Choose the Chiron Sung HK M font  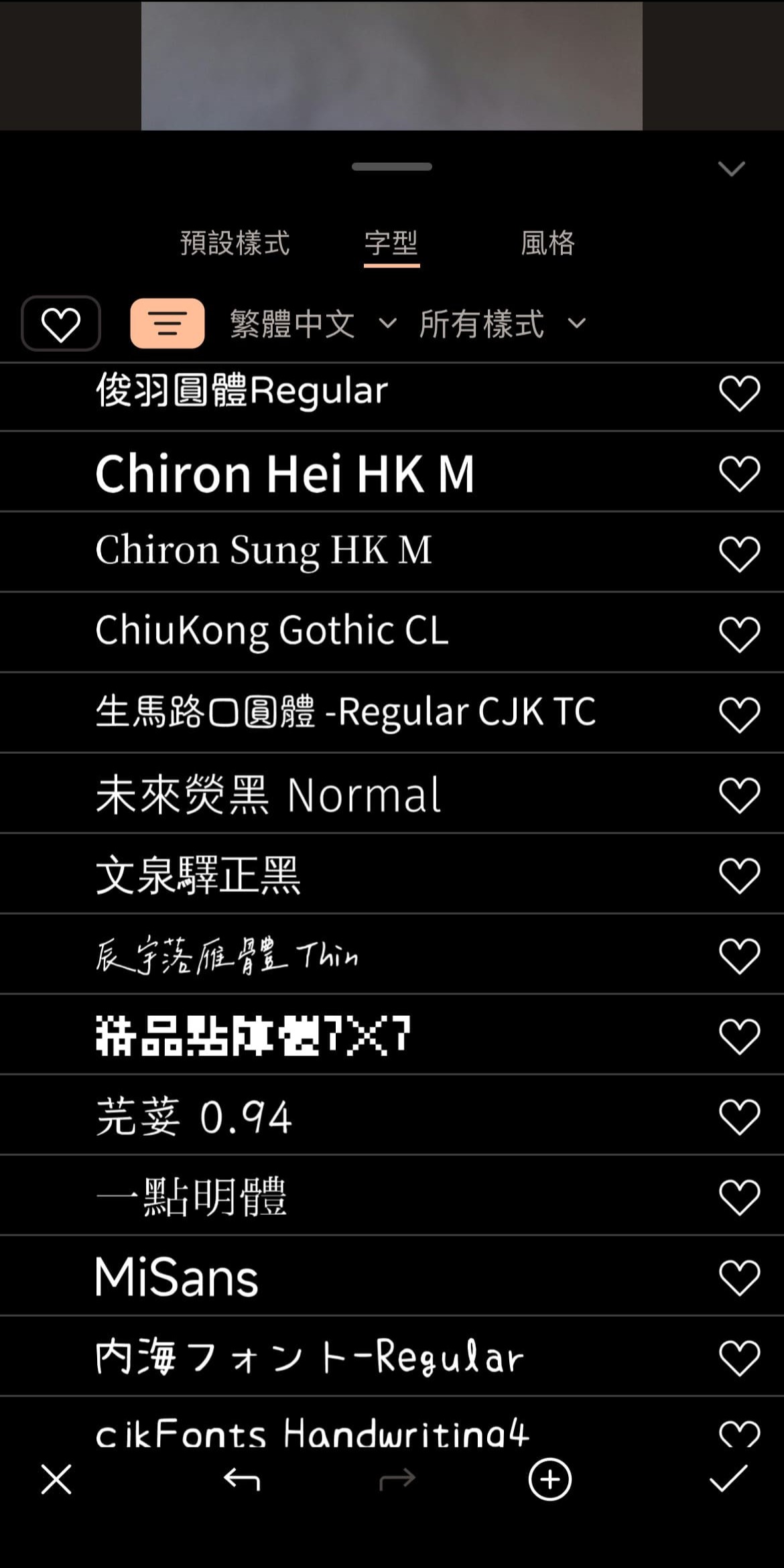click(263, 551)
